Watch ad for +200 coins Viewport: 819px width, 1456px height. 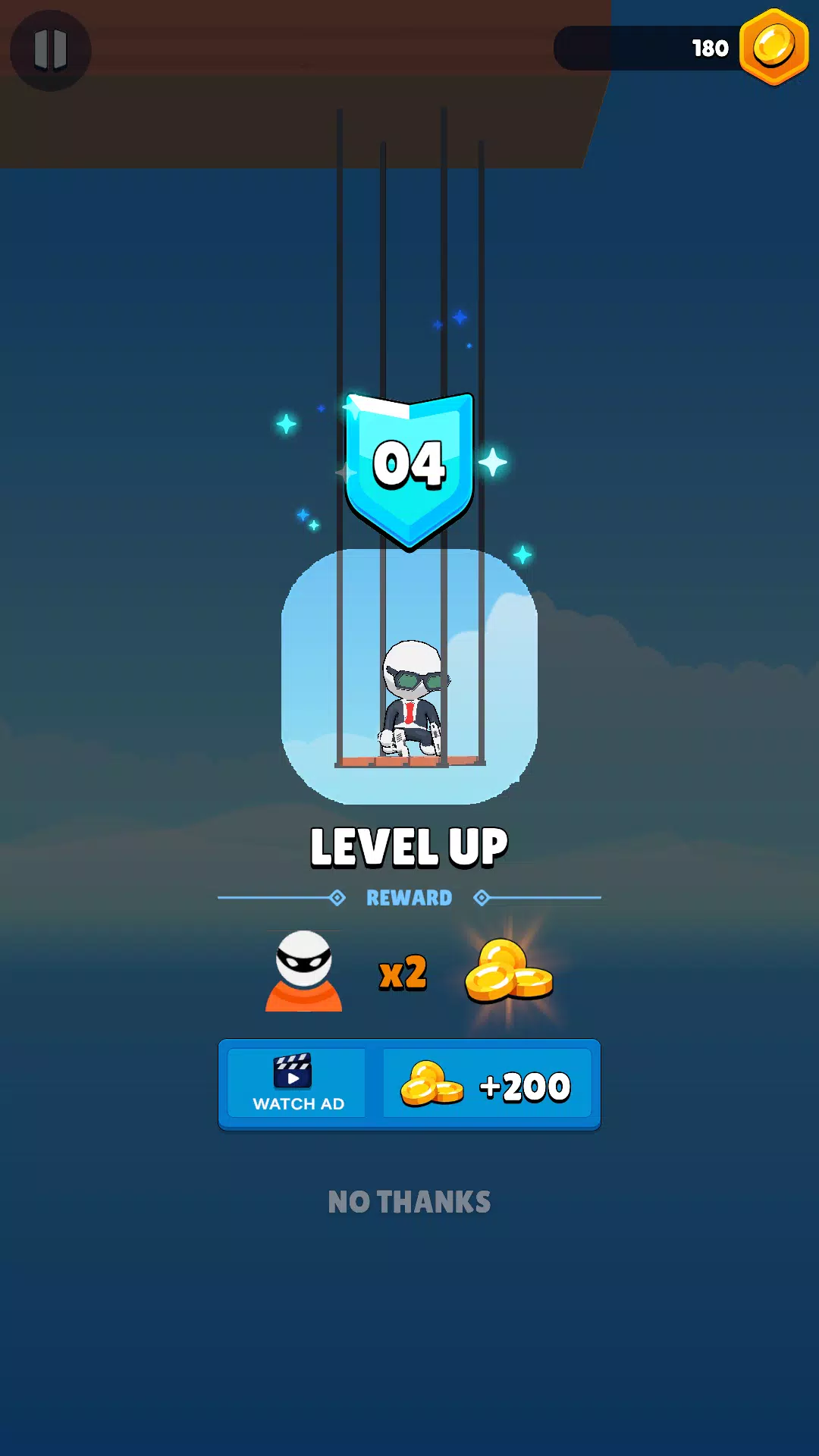(x=409, y=1084)
